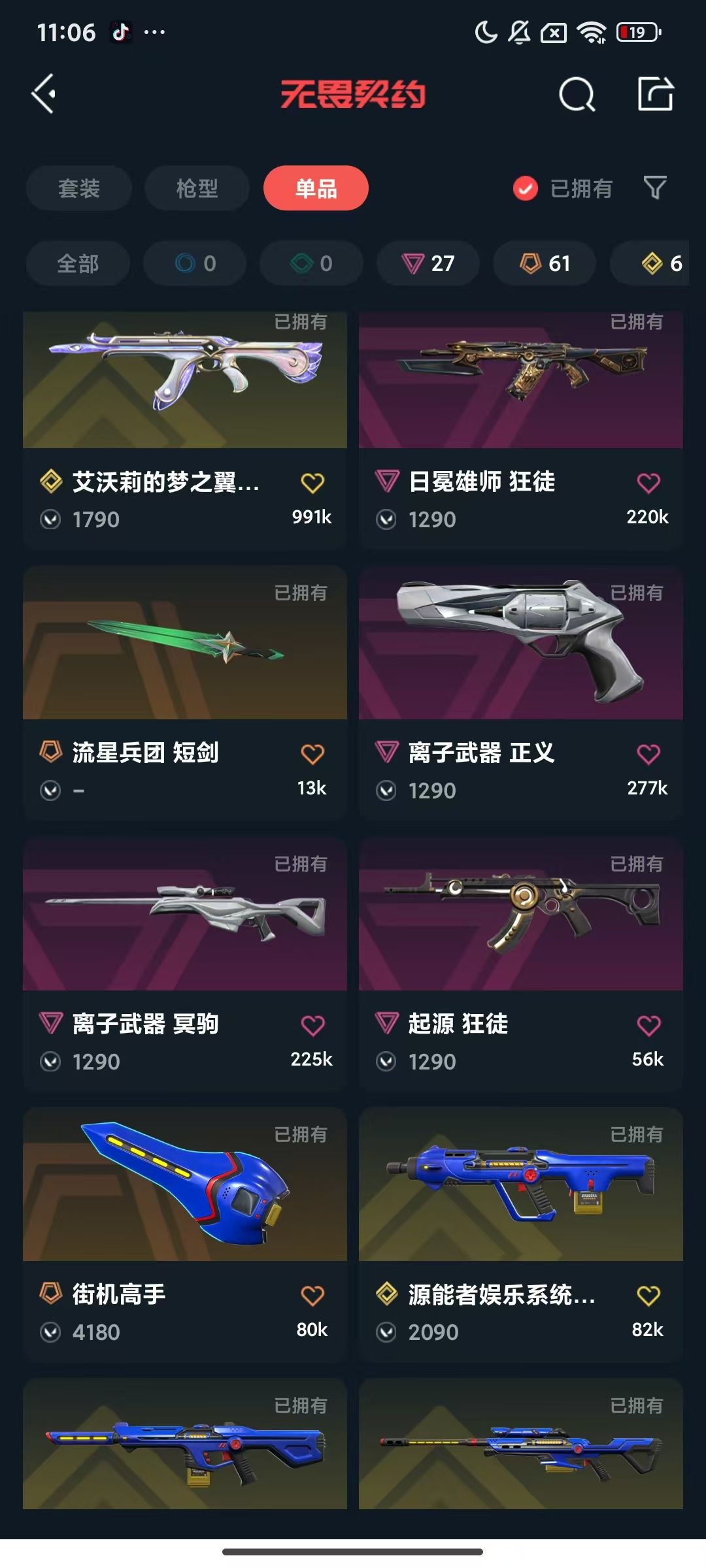Go back using the top-left arrow
The image size is (706, 1568).
click(44, 94)
